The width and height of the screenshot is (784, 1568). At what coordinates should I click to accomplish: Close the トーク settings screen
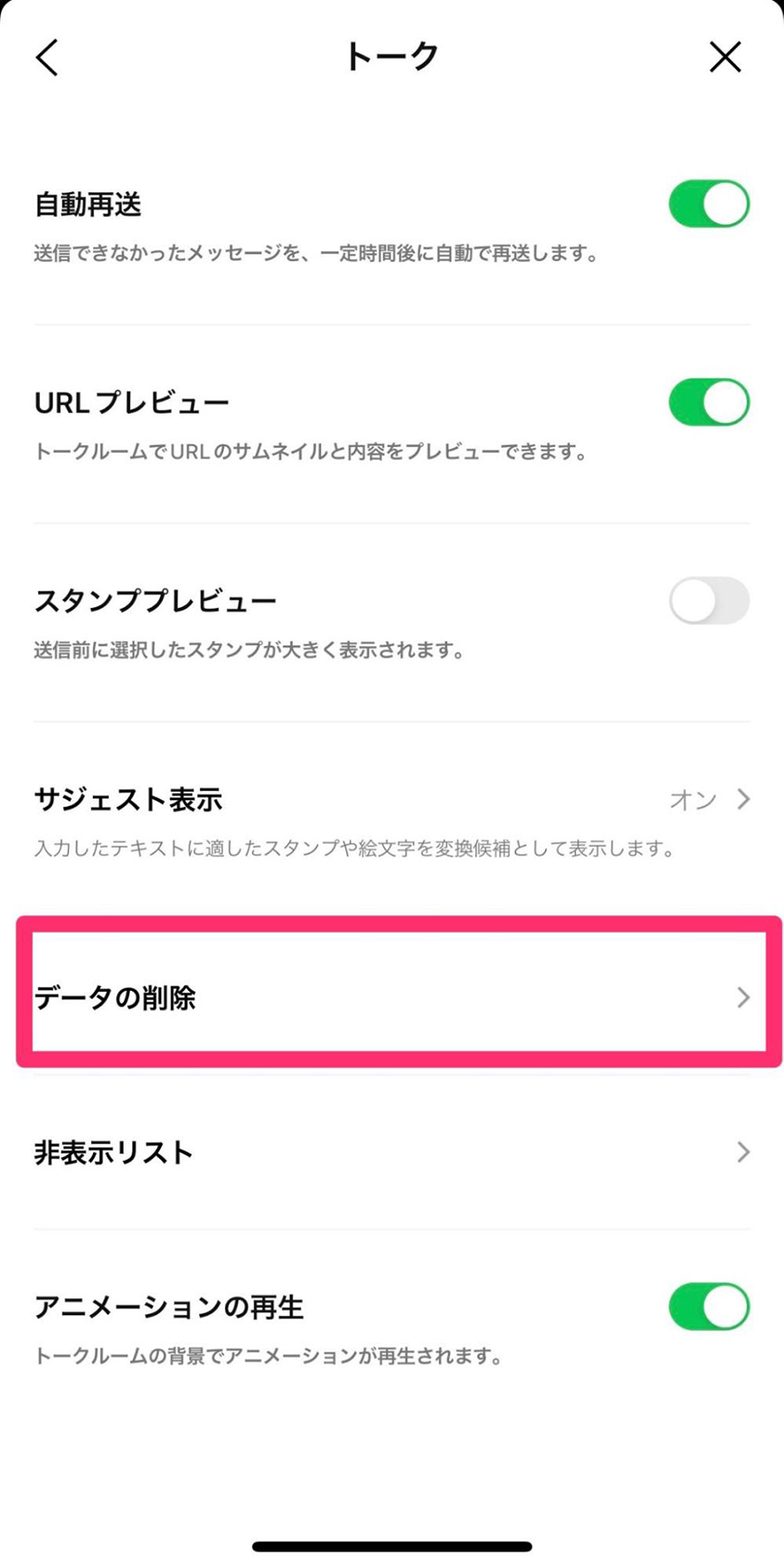point(724,57)
